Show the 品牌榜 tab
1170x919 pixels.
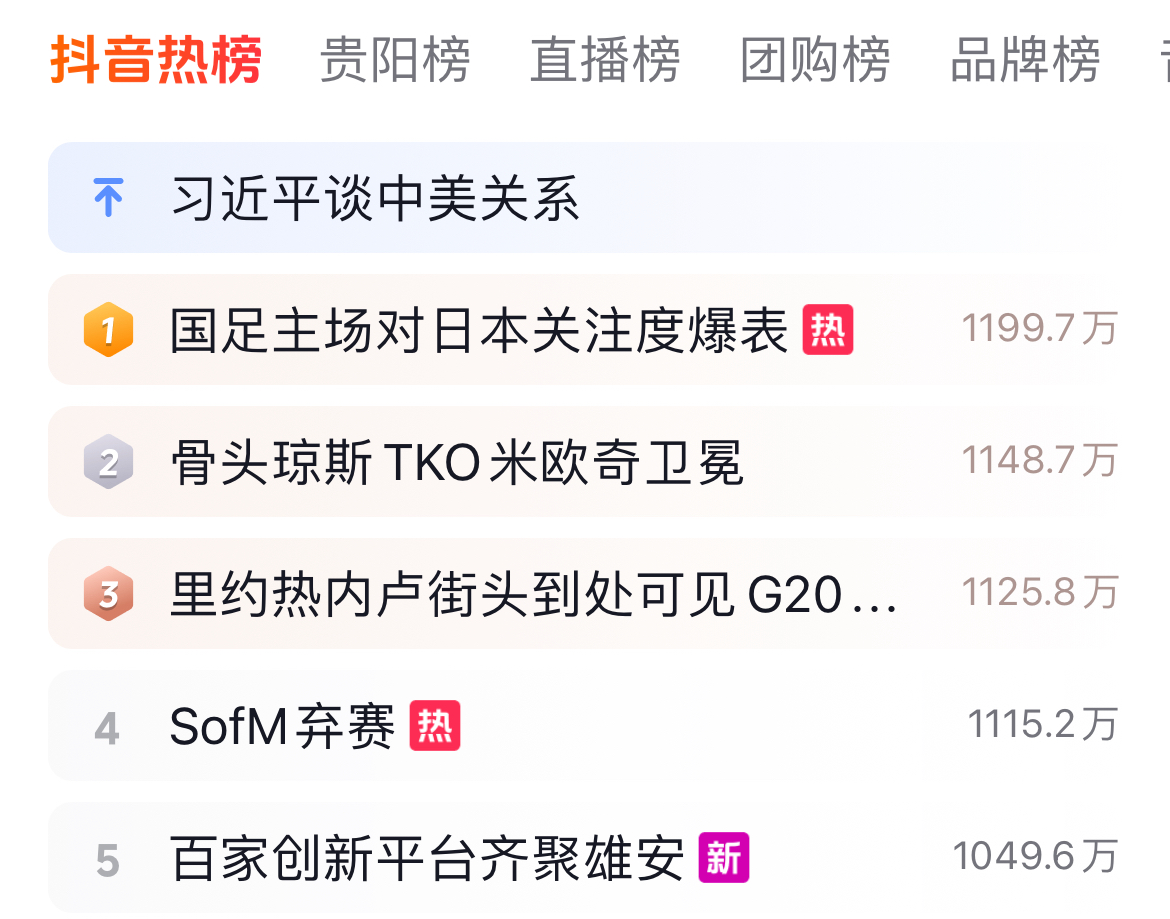coord(1025,60)
